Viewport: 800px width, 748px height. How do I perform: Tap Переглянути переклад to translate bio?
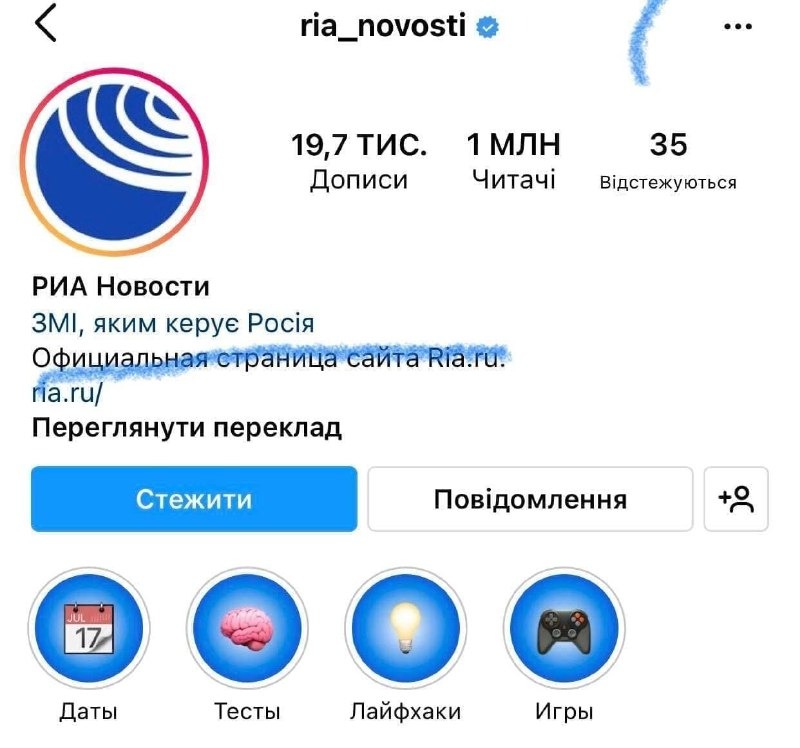pos(186,428)
